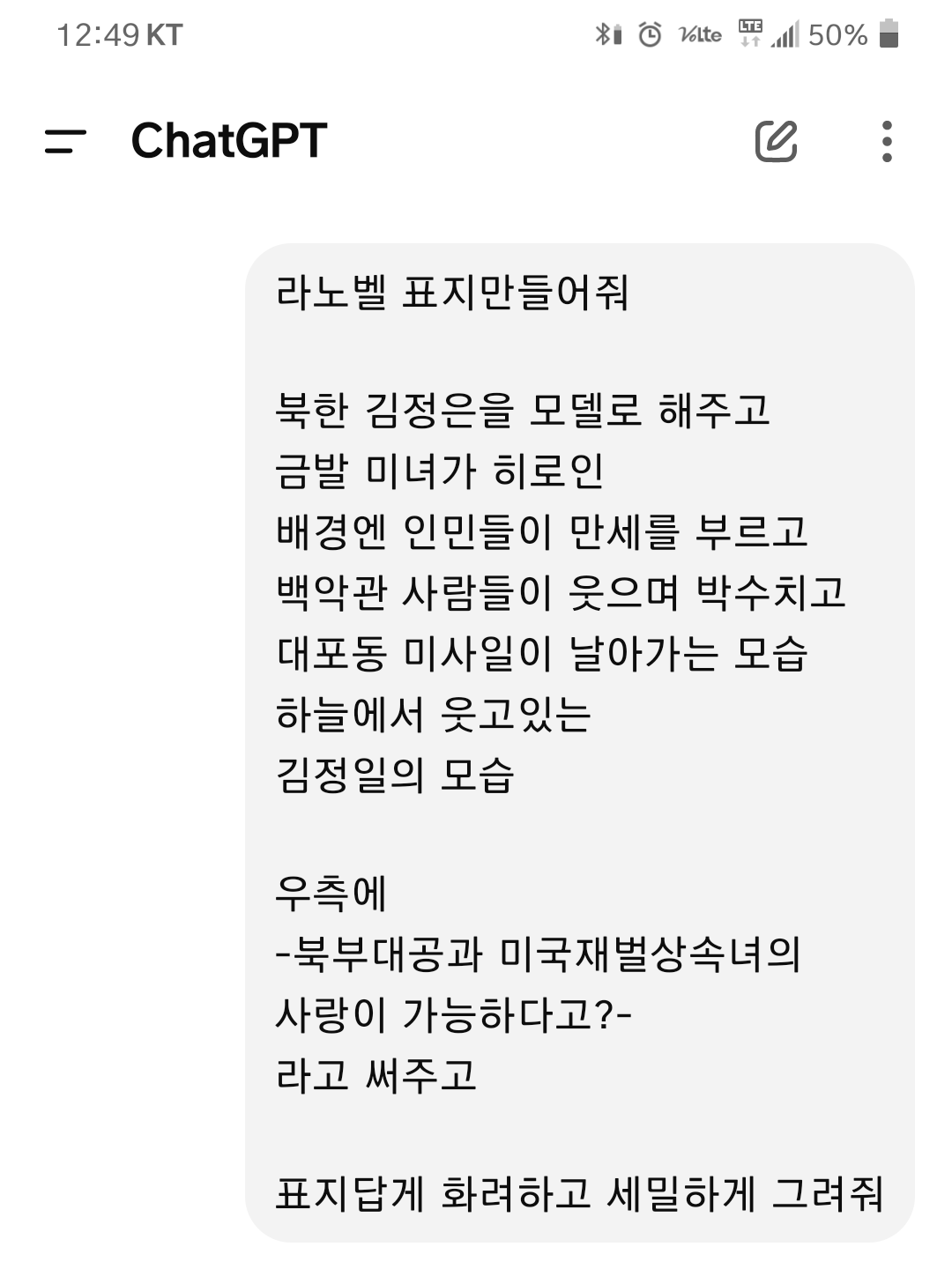Open the model selector via the ChatGPT title
The width and height of the screenshot is (952, 1284).
pos(227,139)
